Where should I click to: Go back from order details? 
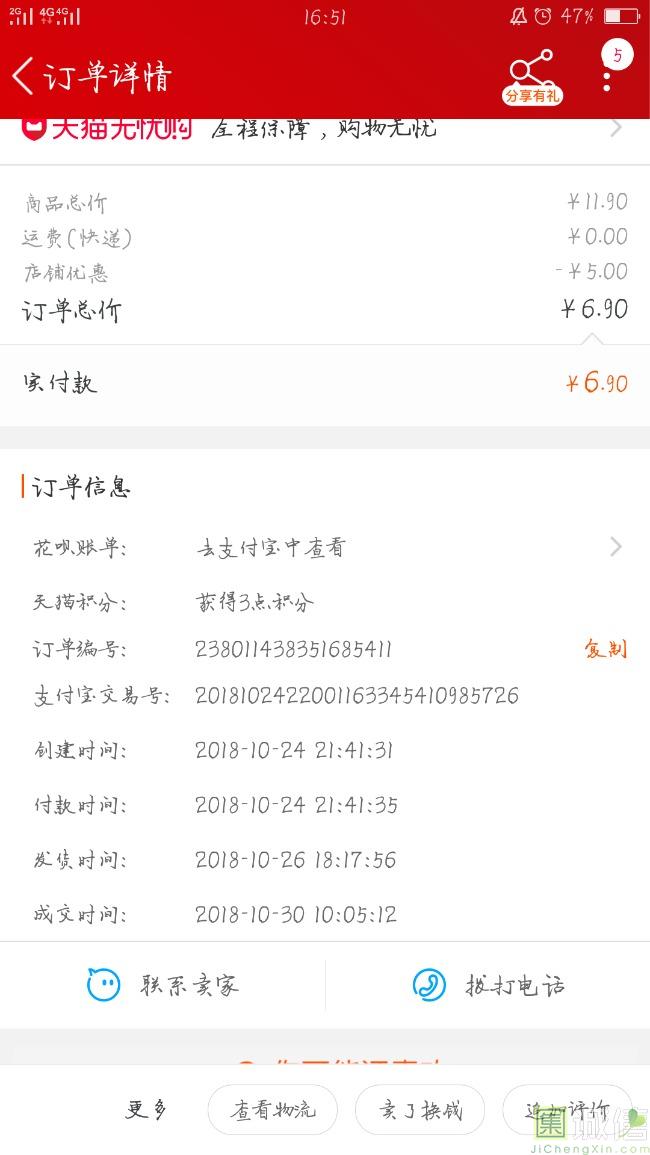[24, 76]
